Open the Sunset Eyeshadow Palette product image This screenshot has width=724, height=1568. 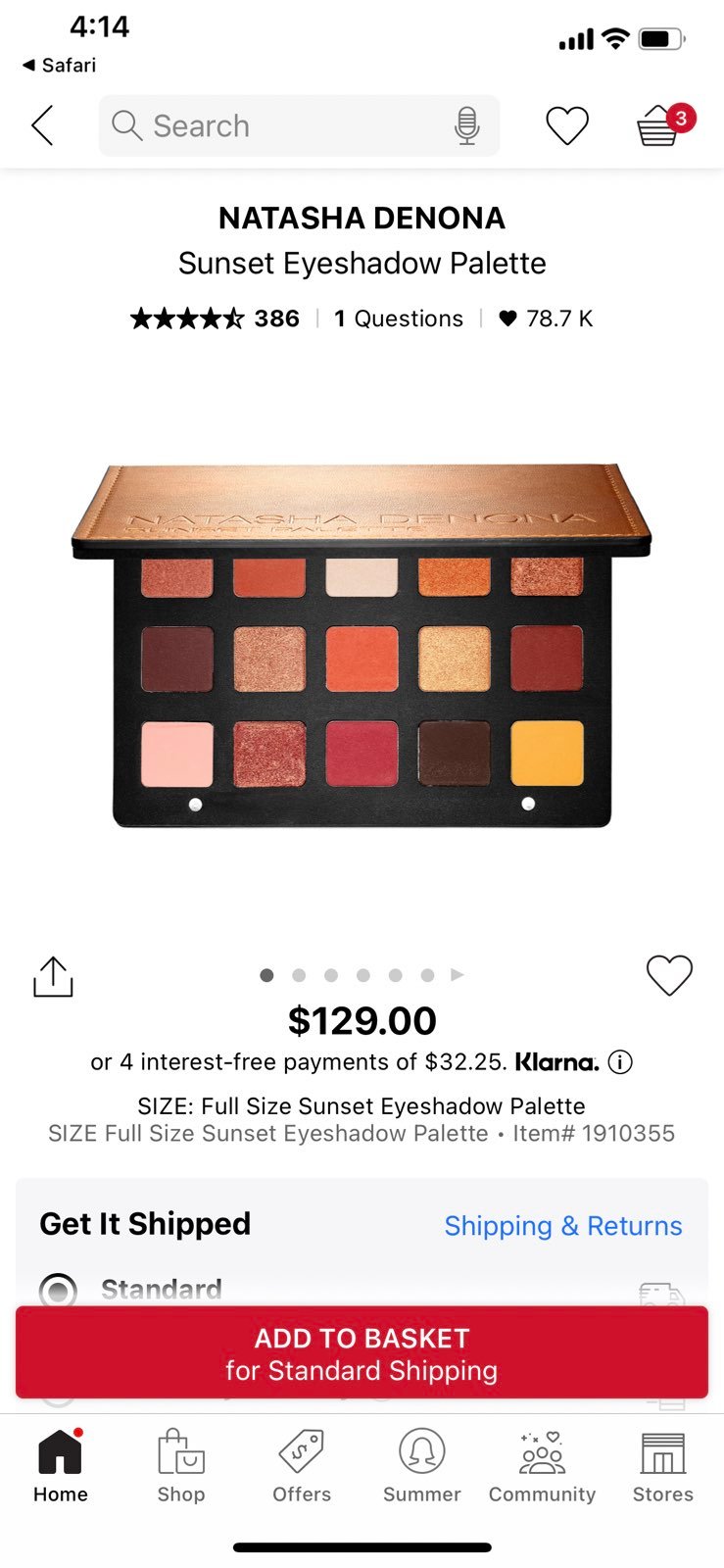pyautogui.click(x=362, y=645)
